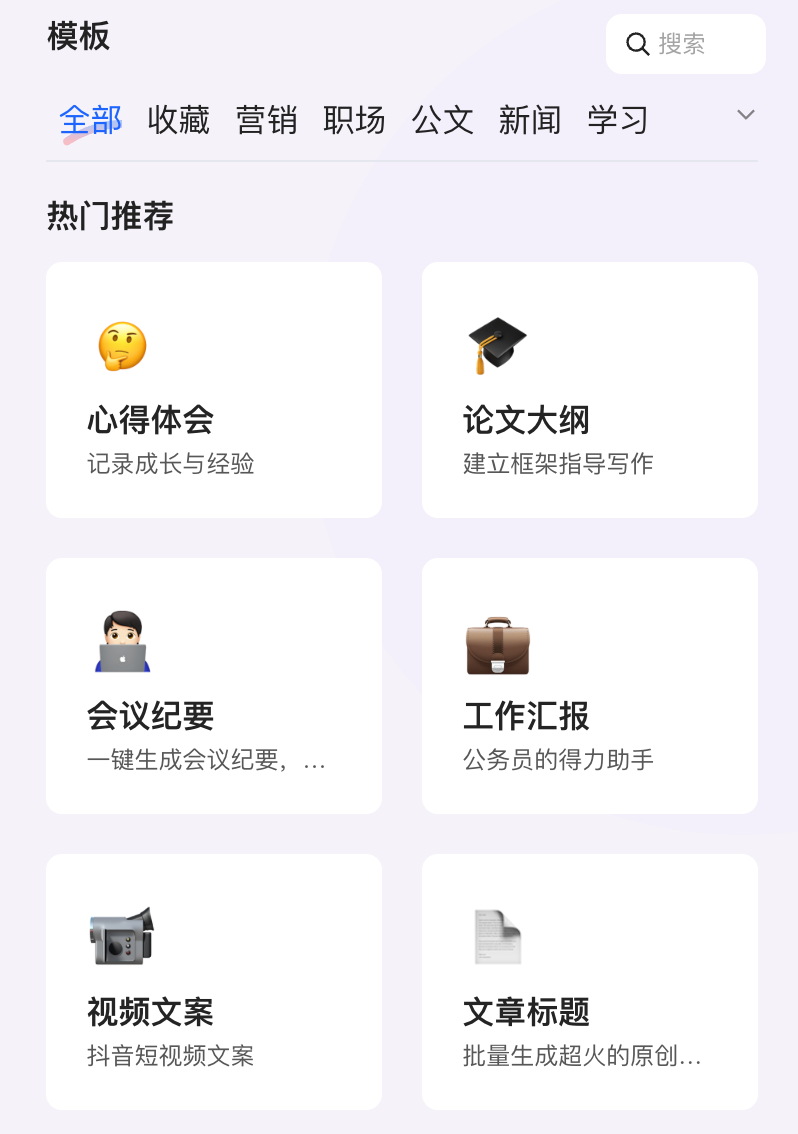Viewport: 798px width, 1134px height.
Task: Select the thinking-face icon on 心得体会 card
Action: [121, 346]
